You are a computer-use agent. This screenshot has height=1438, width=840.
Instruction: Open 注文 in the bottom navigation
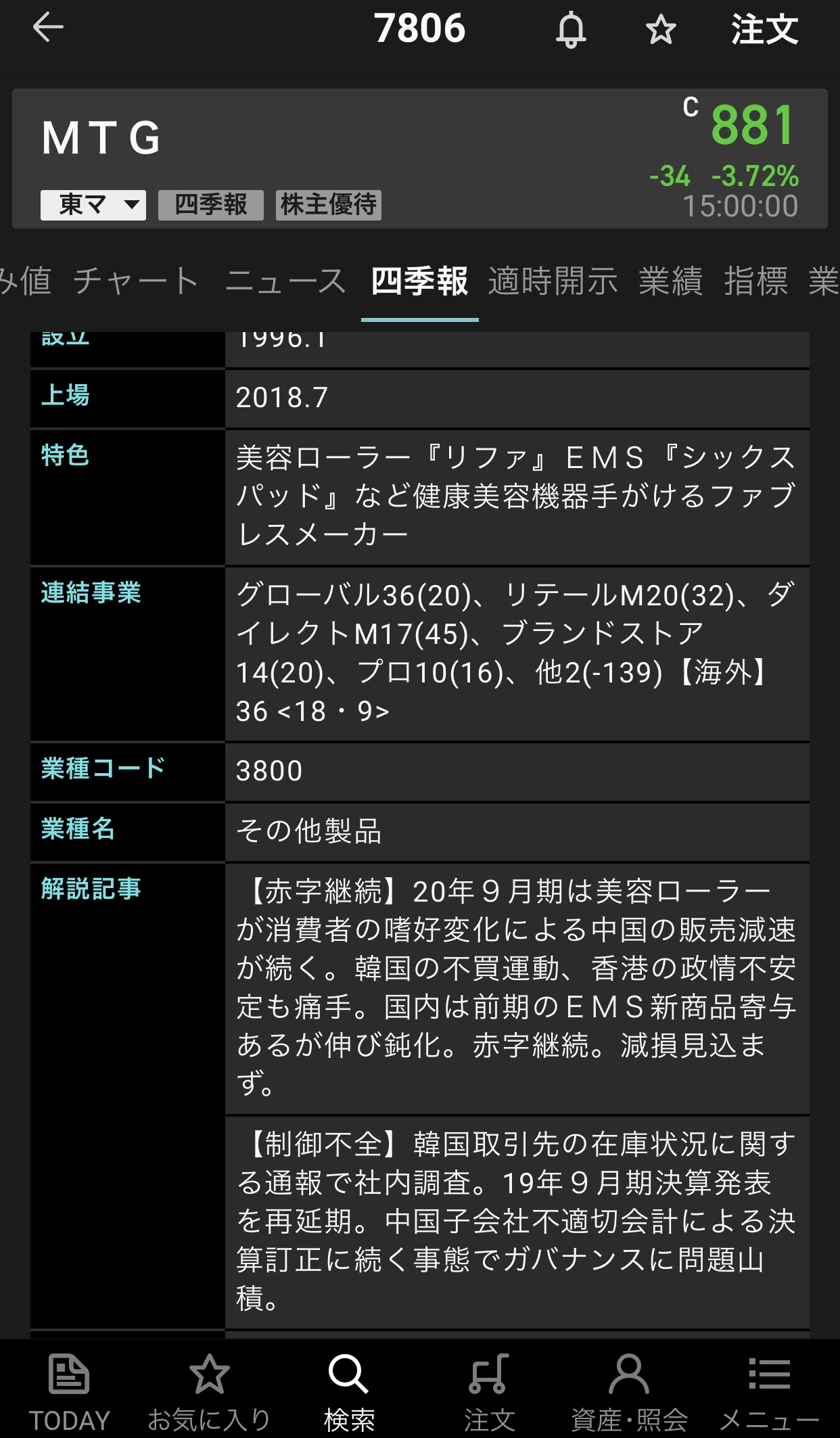[x=489, y=1392]
